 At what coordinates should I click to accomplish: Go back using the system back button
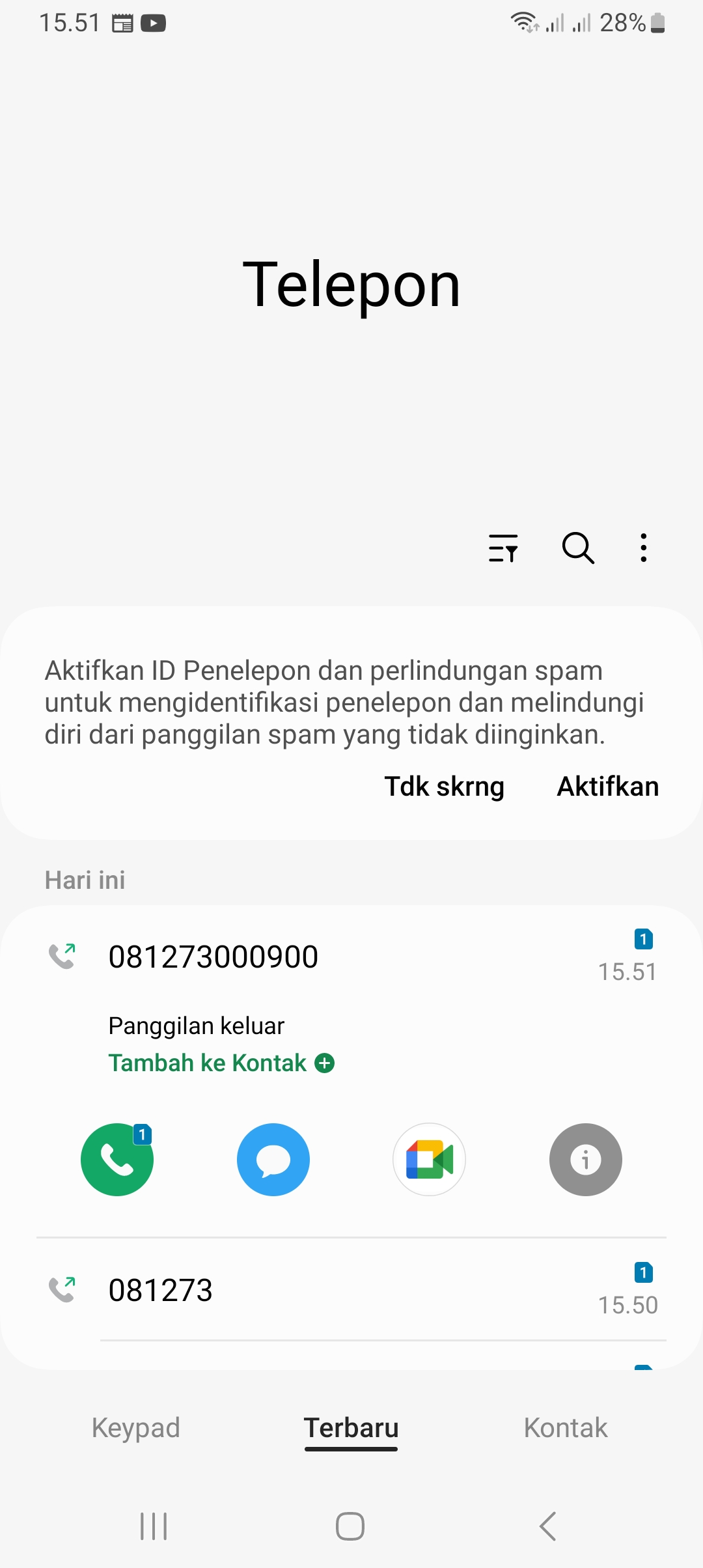pos(548,1526)
